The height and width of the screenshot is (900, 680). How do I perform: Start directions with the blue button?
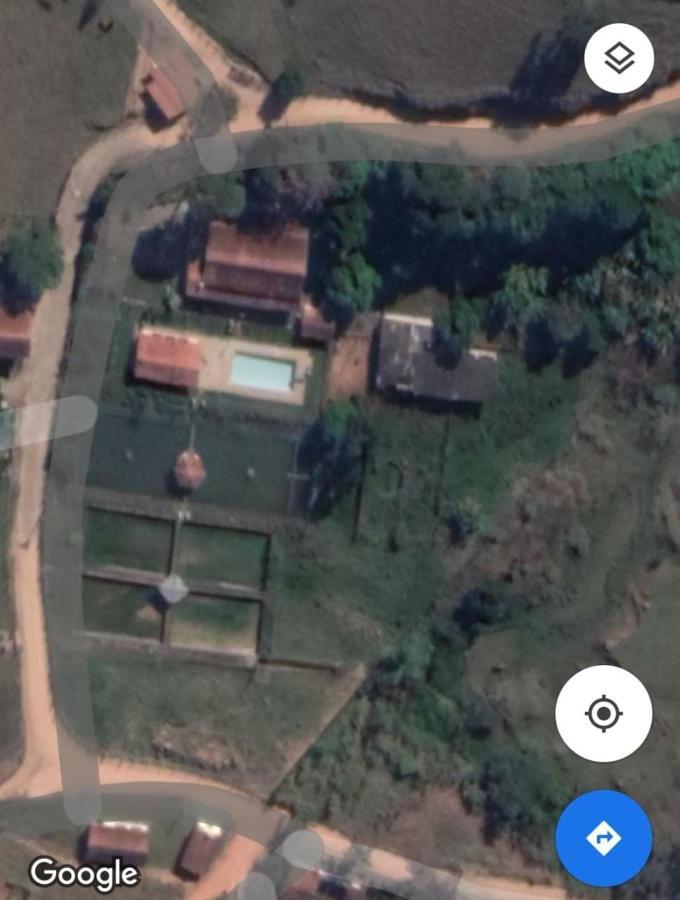(x=603, y=838)
